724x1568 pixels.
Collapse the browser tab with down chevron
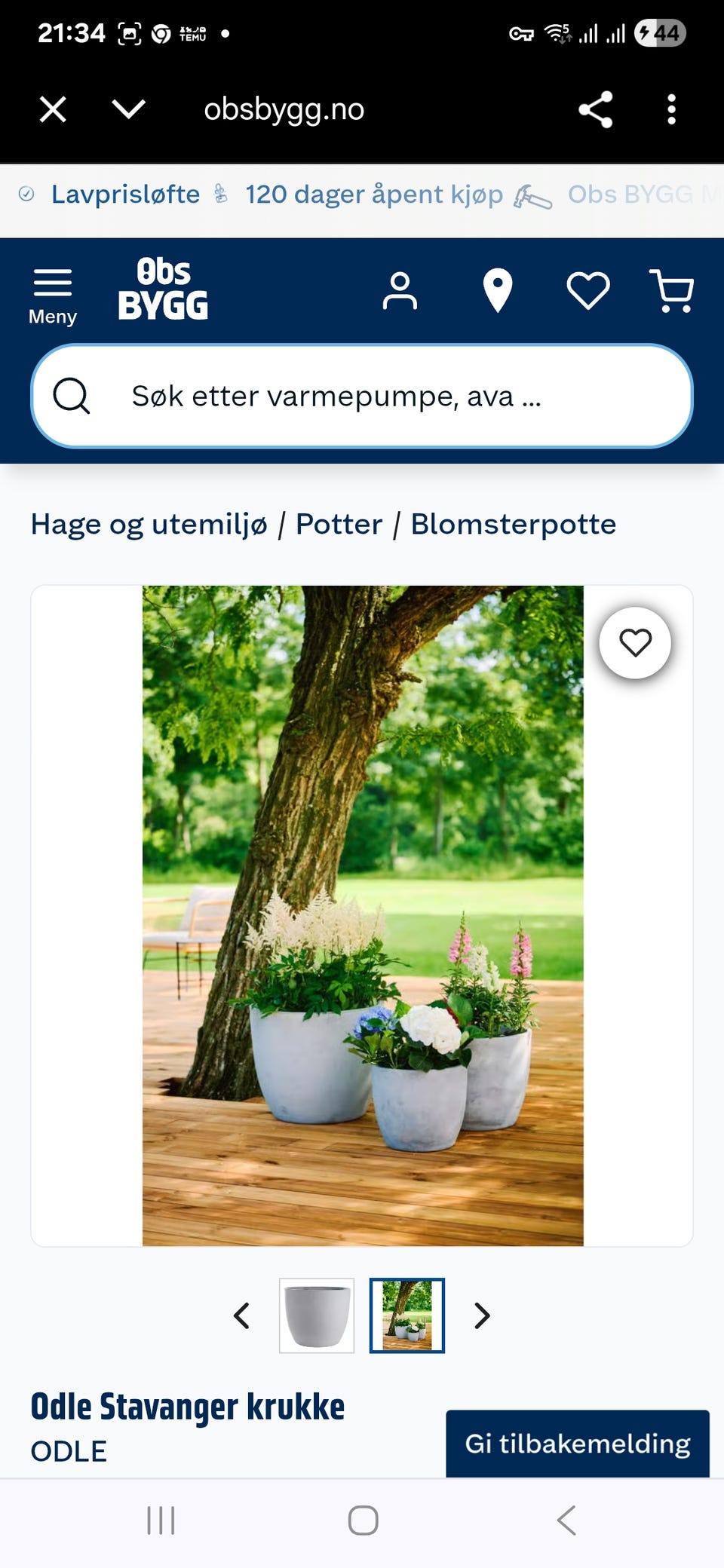(x=129, y=109)
